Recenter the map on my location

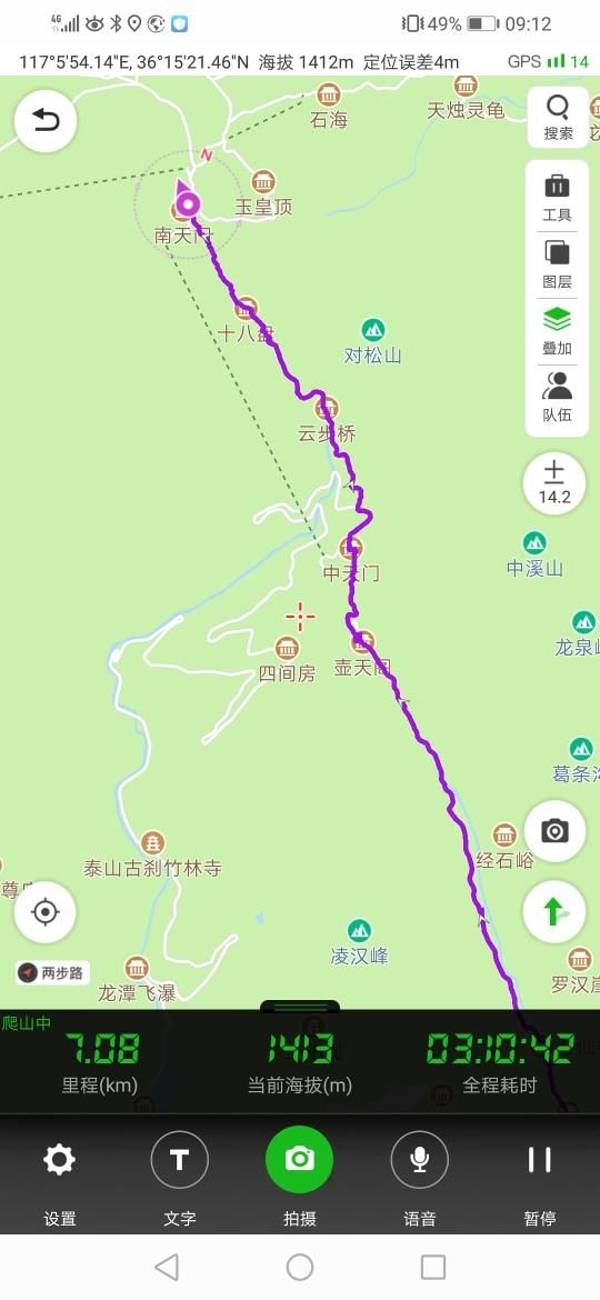point(45,912)
